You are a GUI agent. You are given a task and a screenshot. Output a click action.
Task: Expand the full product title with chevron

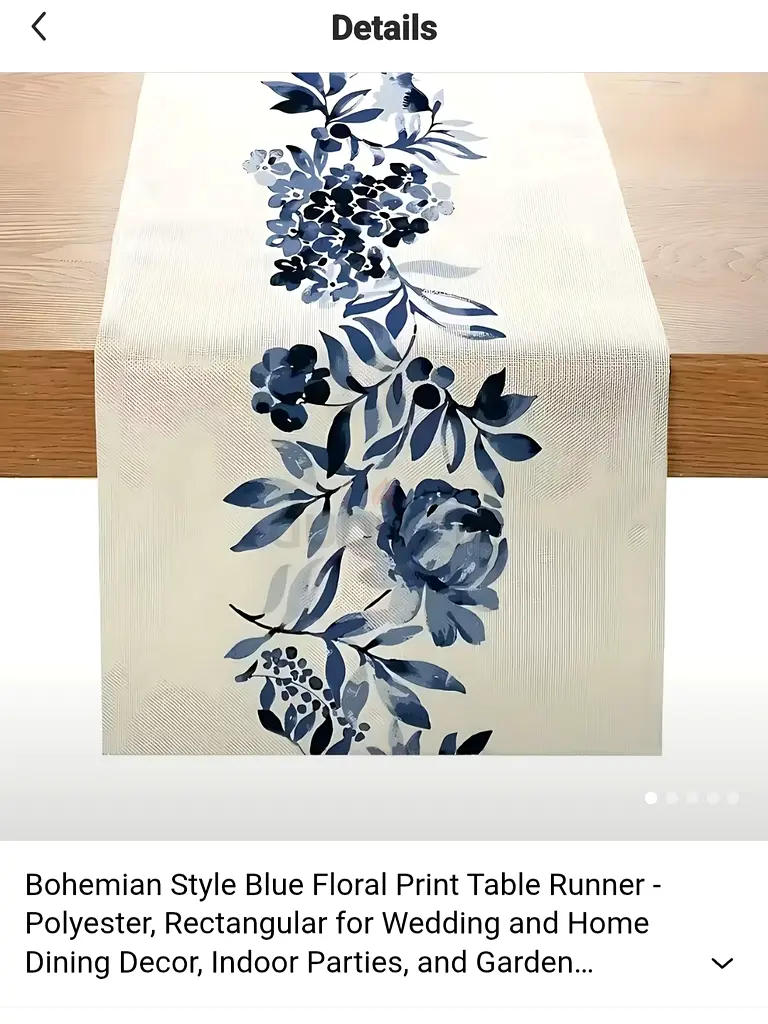(x=721, y=963)
